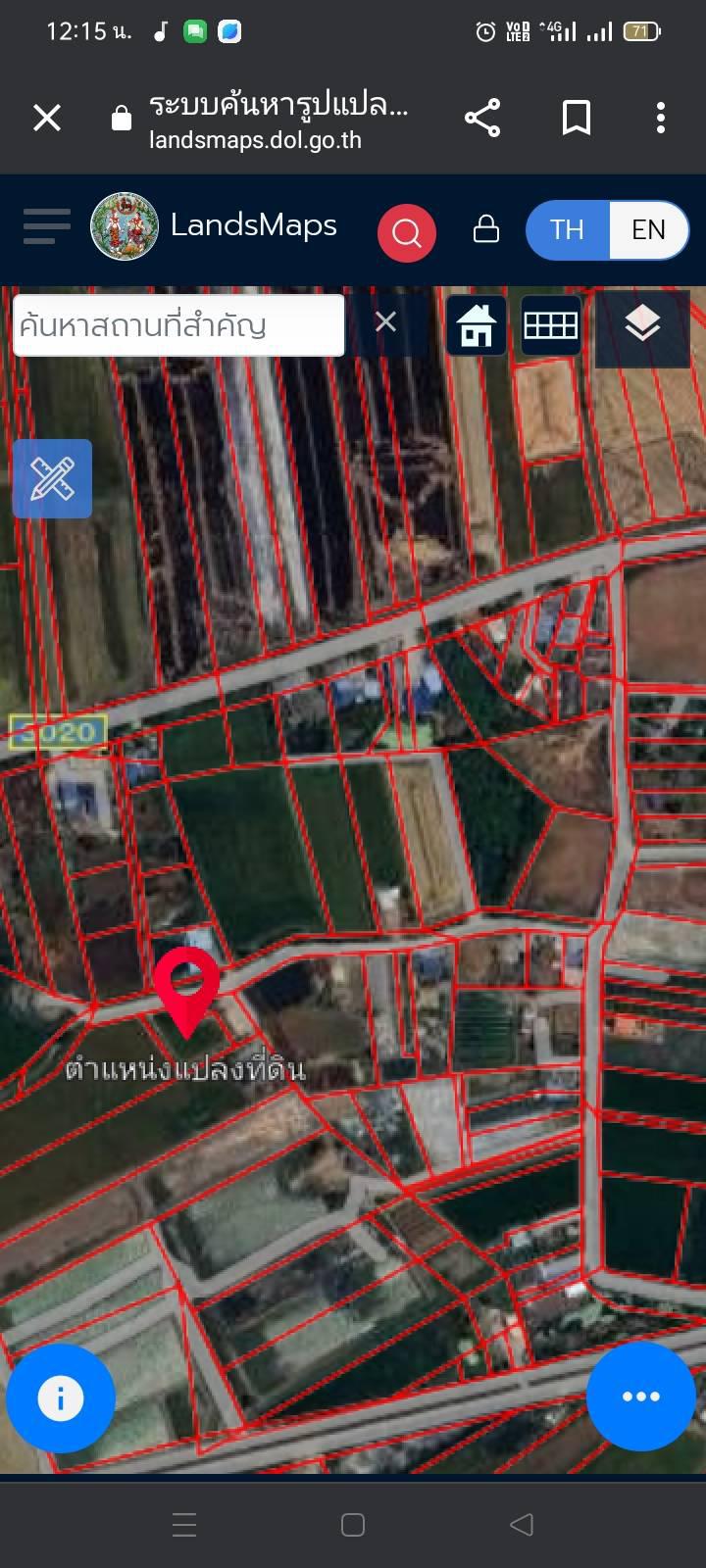Open the blue more-options floating button
Image resolution: width=706 pixels, height=1568 pixels.
(x=641, y=1396)
